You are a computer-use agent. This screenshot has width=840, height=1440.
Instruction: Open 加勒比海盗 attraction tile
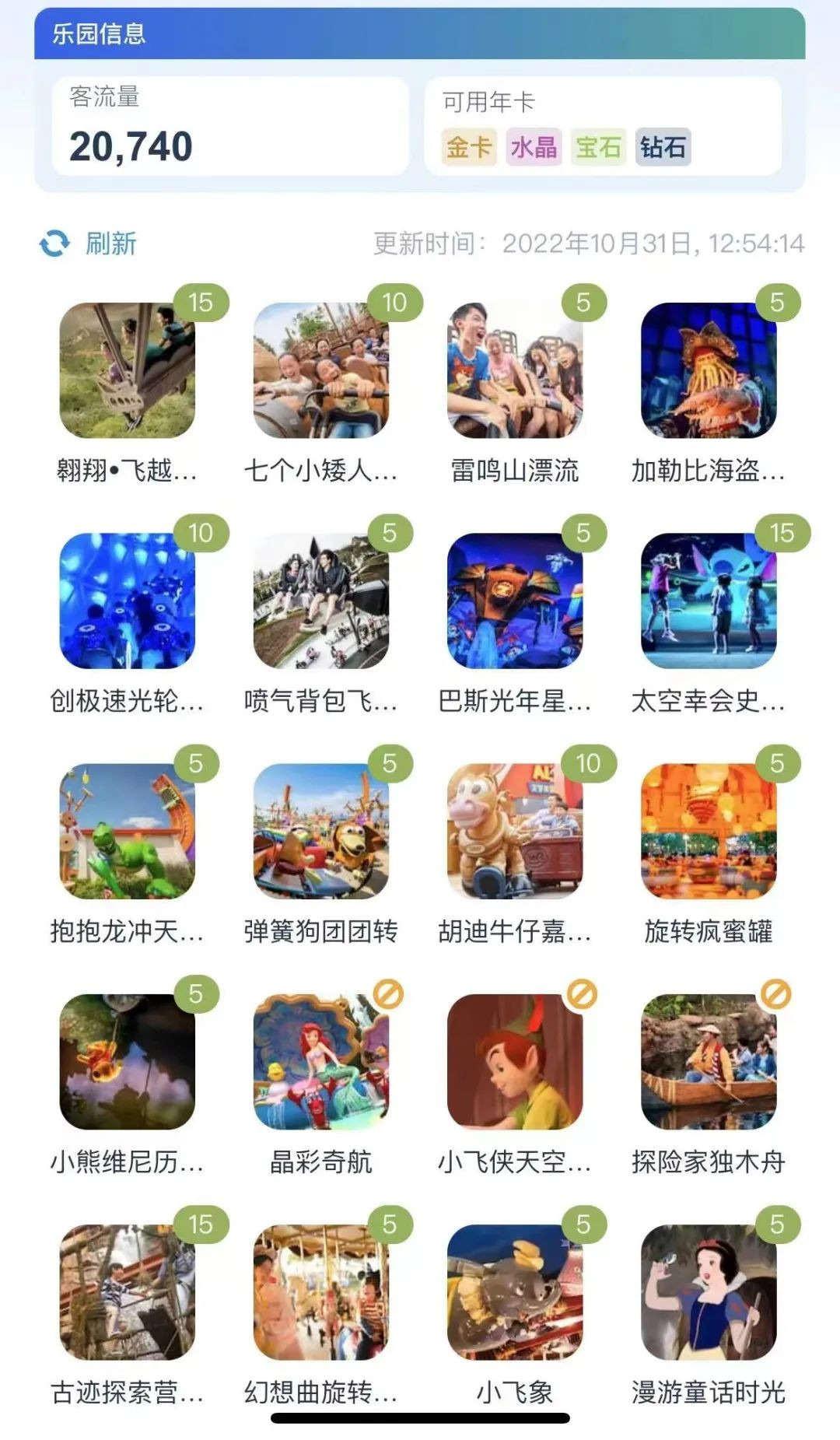(x=708, y=371)
